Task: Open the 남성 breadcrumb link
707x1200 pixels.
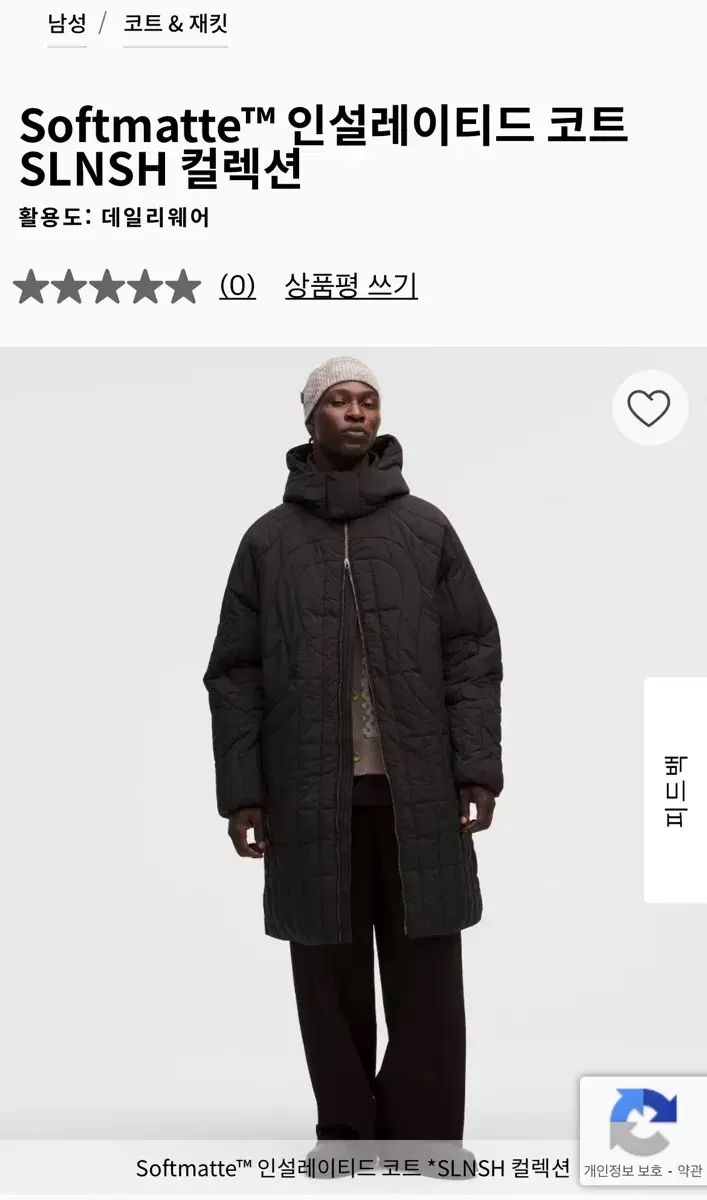Action: [67, 24]
